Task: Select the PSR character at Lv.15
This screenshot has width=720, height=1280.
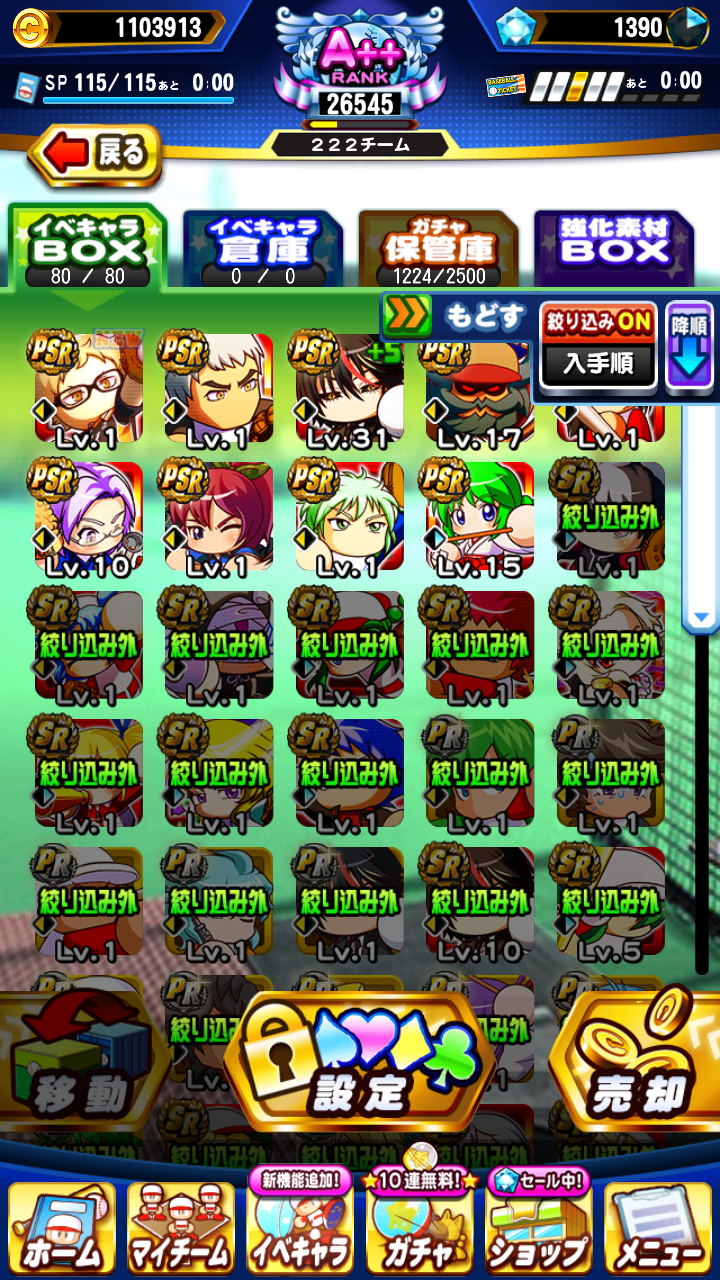Action: 479,518
